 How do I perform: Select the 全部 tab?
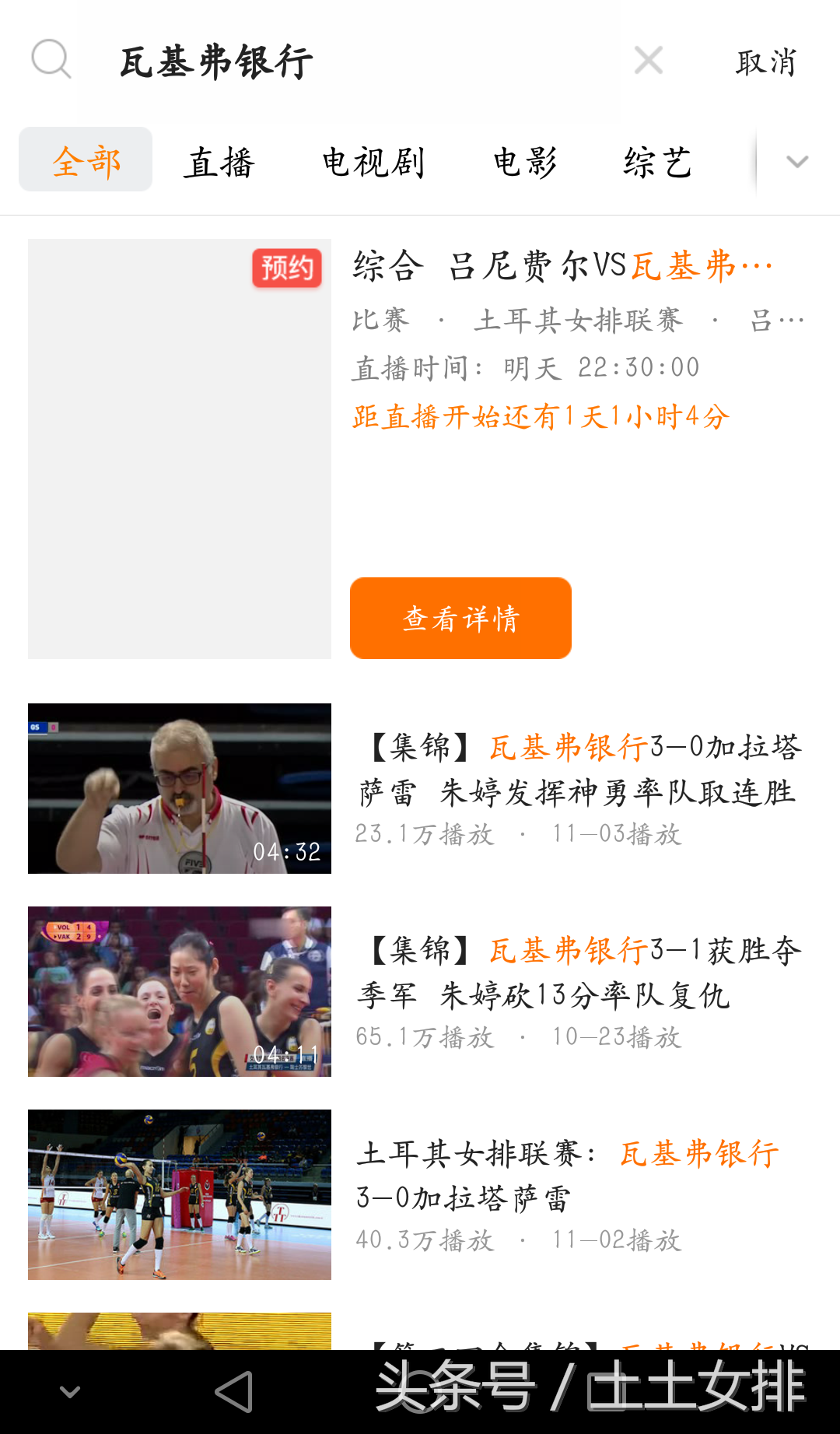pos(86,161)
